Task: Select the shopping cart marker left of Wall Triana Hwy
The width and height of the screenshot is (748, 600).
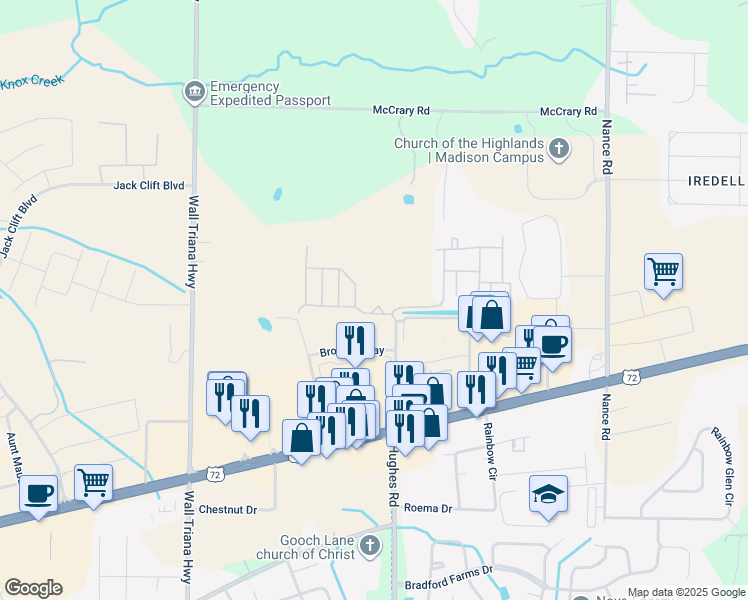Action: pyautogui.click(x=94, y=483)
